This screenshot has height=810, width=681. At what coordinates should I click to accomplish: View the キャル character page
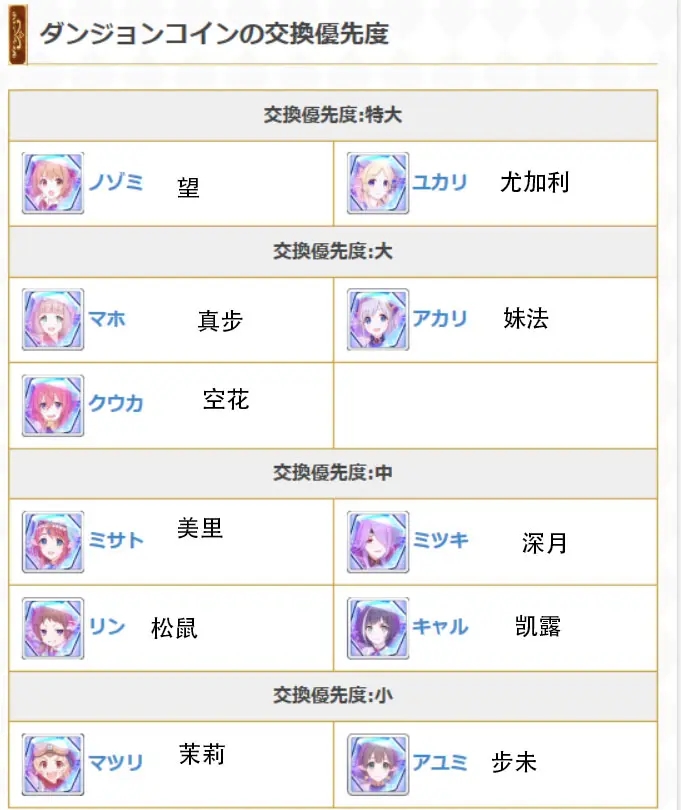[440, 627]
